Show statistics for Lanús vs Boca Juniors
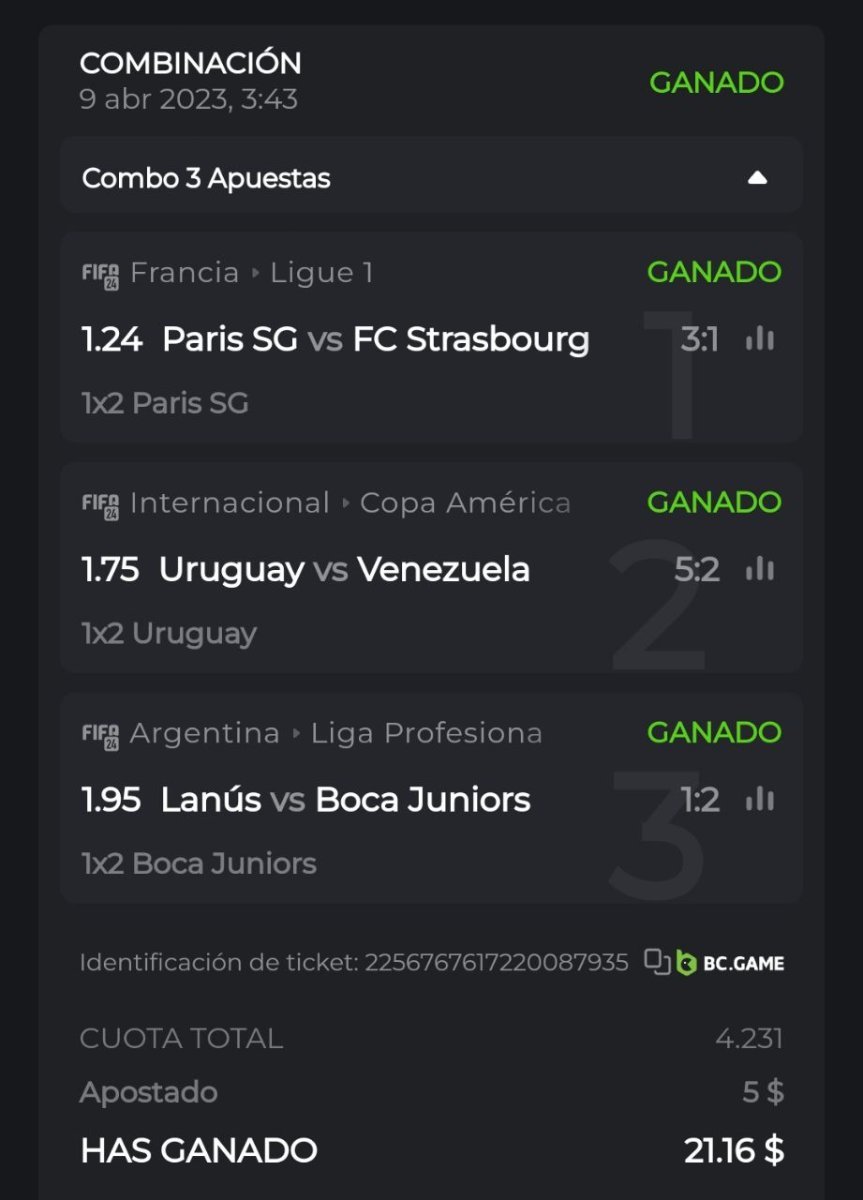Image resolution: width=863 pixels, height=1200 pixels. click(760, 799)
